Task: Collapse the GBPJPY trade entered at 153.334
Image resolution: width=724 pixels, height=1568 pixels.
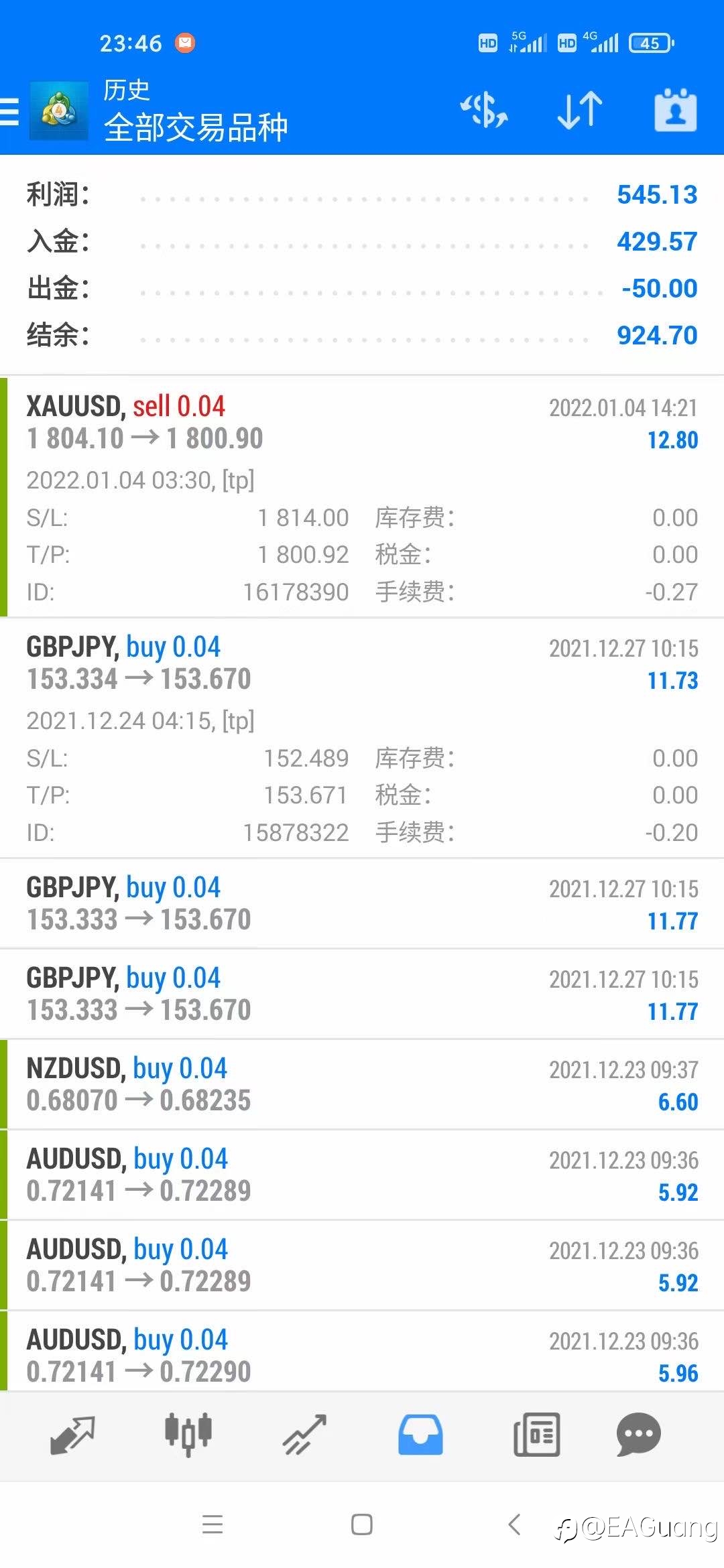Action: tap(362, 738)
